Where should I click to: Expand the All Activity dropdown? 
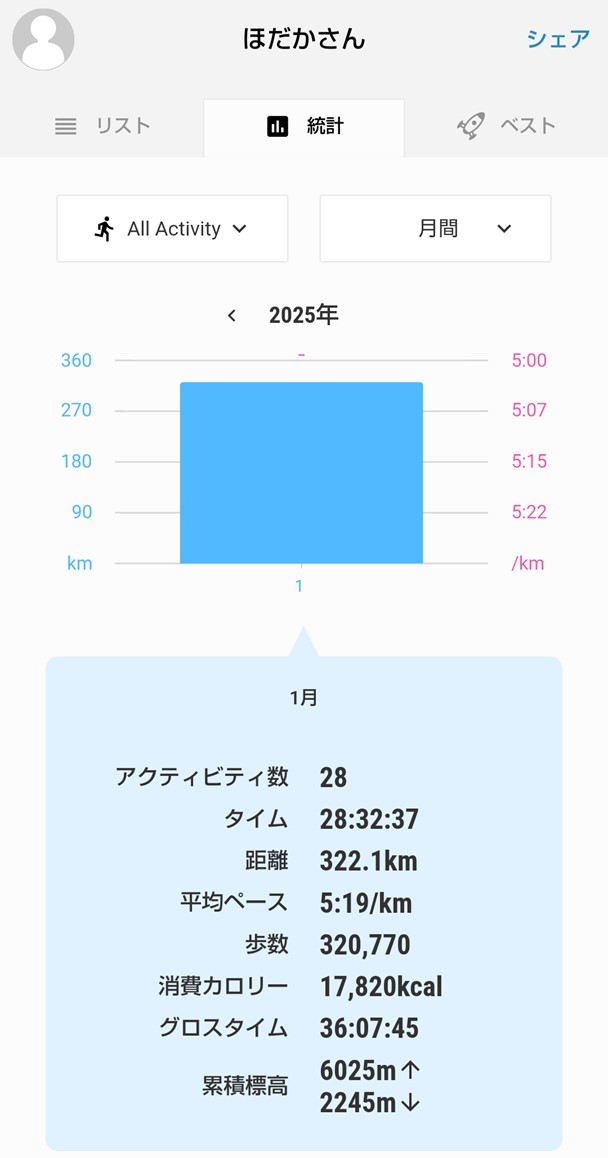tap(172, 229)
